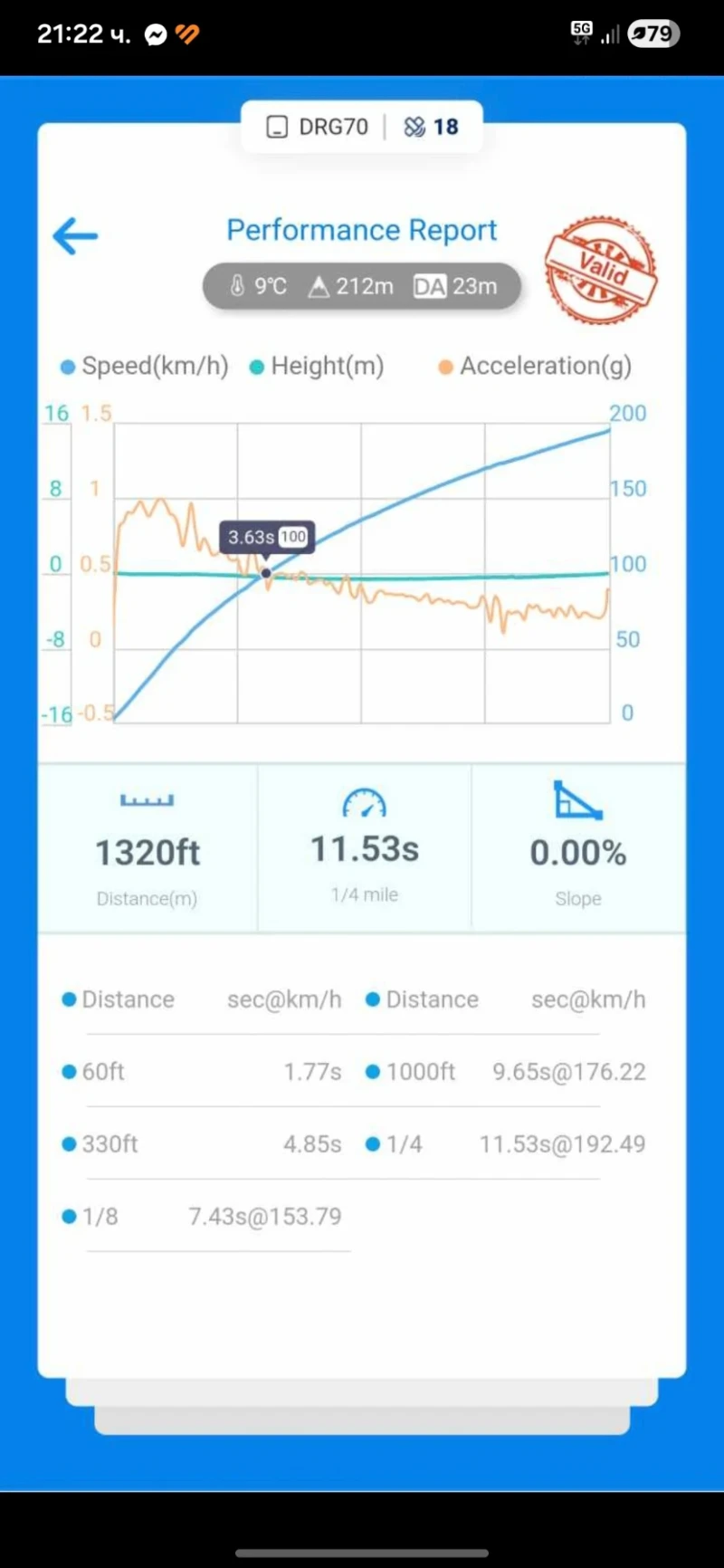Select the 3.63s marker on the chart
Viewport: 724px width, 1568px height.
(x=266, y=573)
